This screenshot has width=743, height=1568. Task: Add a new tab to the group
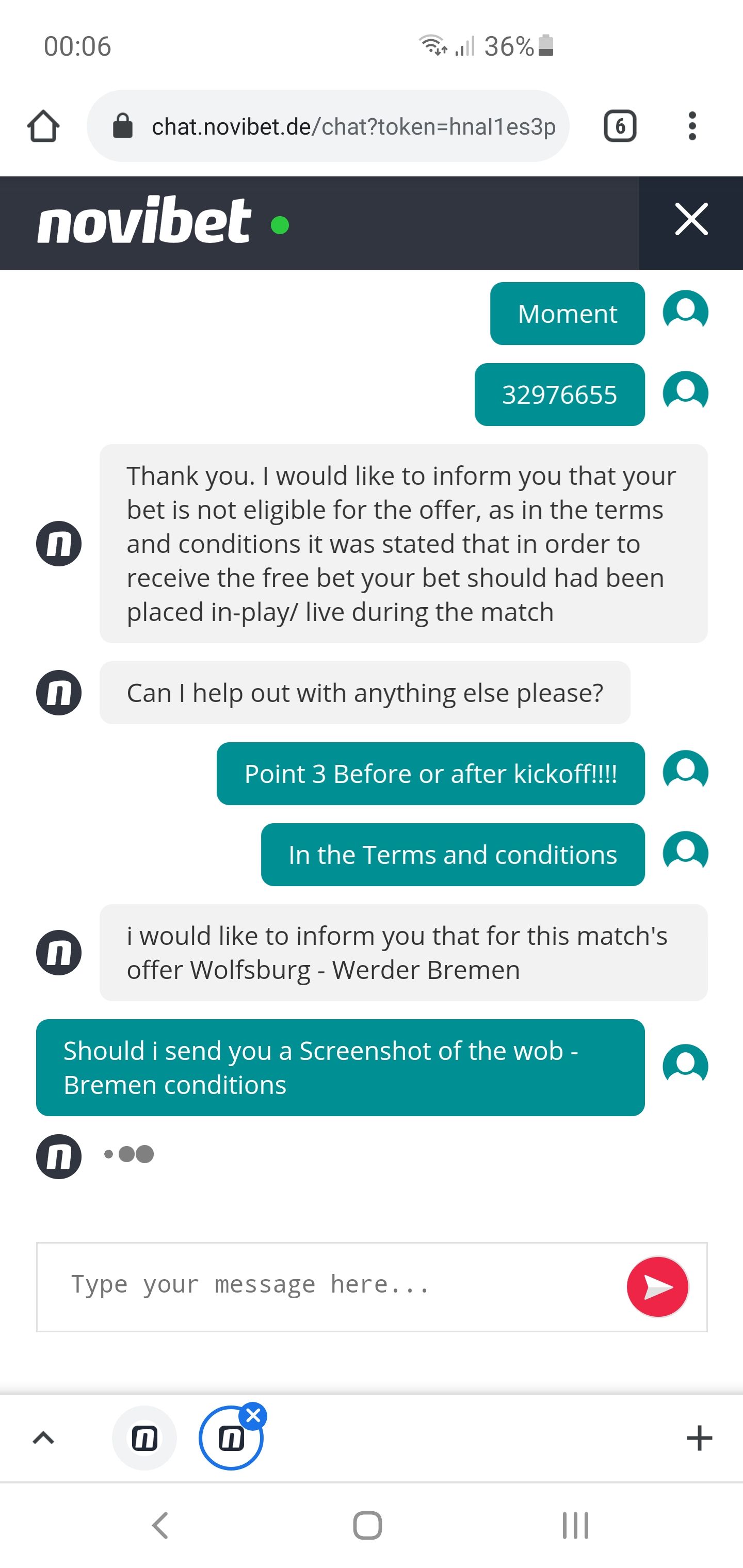pos(699,1439)
